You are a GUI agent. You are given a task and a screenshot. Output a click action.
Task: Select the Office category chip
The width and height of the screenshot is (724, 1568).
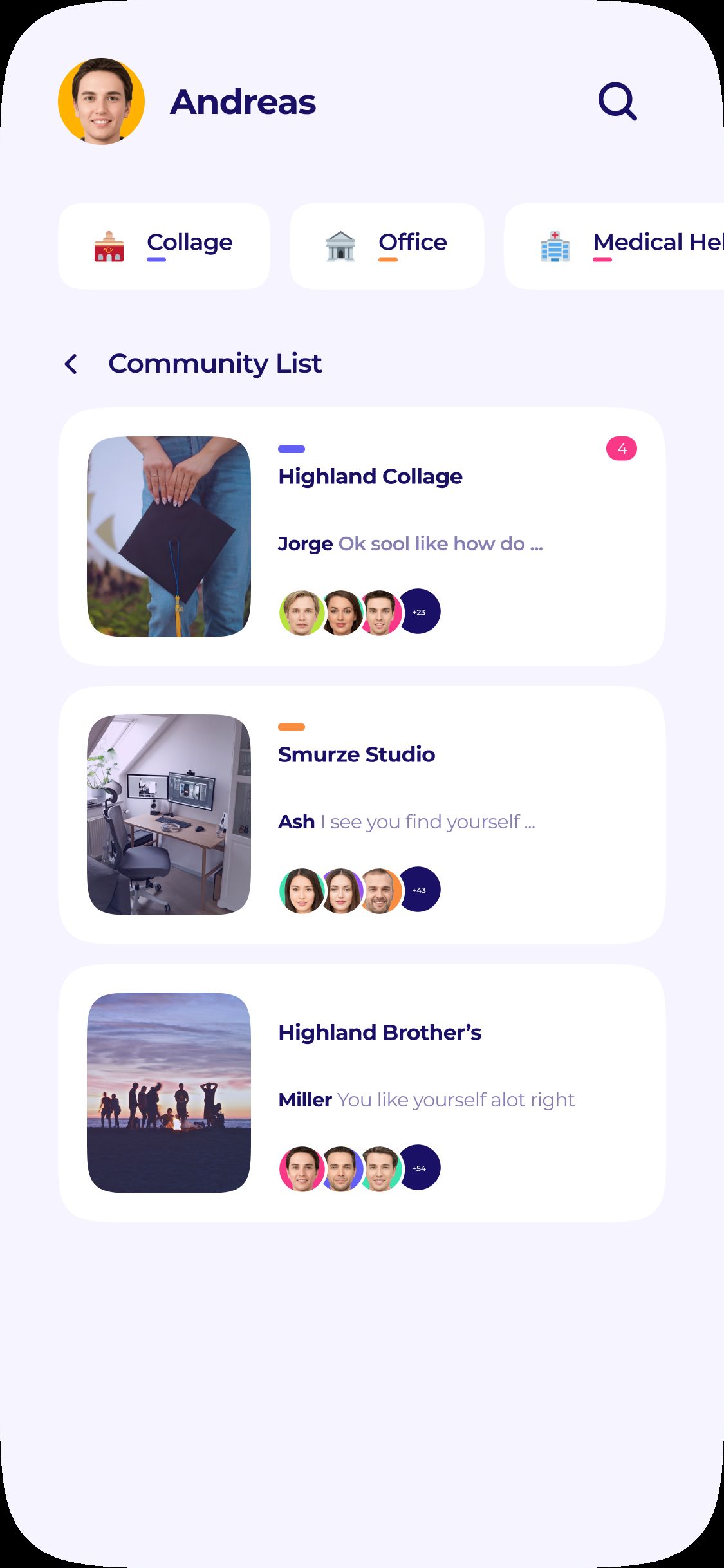pyautogui.click(x=387, y=246)
